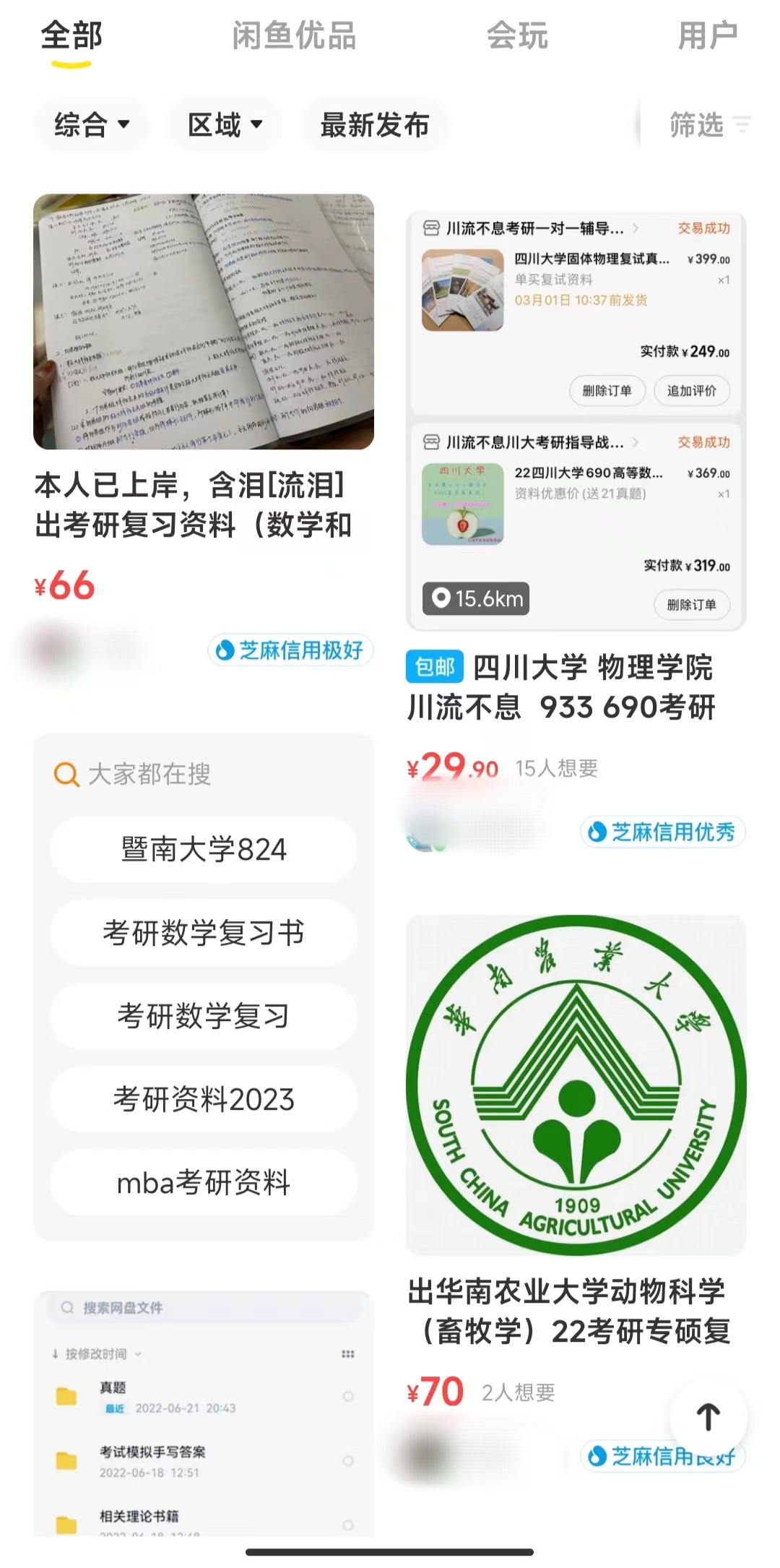Click the handwritten notes listing thumbnail
The height and width of the screenshot is (1568, 780).
(204, 322)
